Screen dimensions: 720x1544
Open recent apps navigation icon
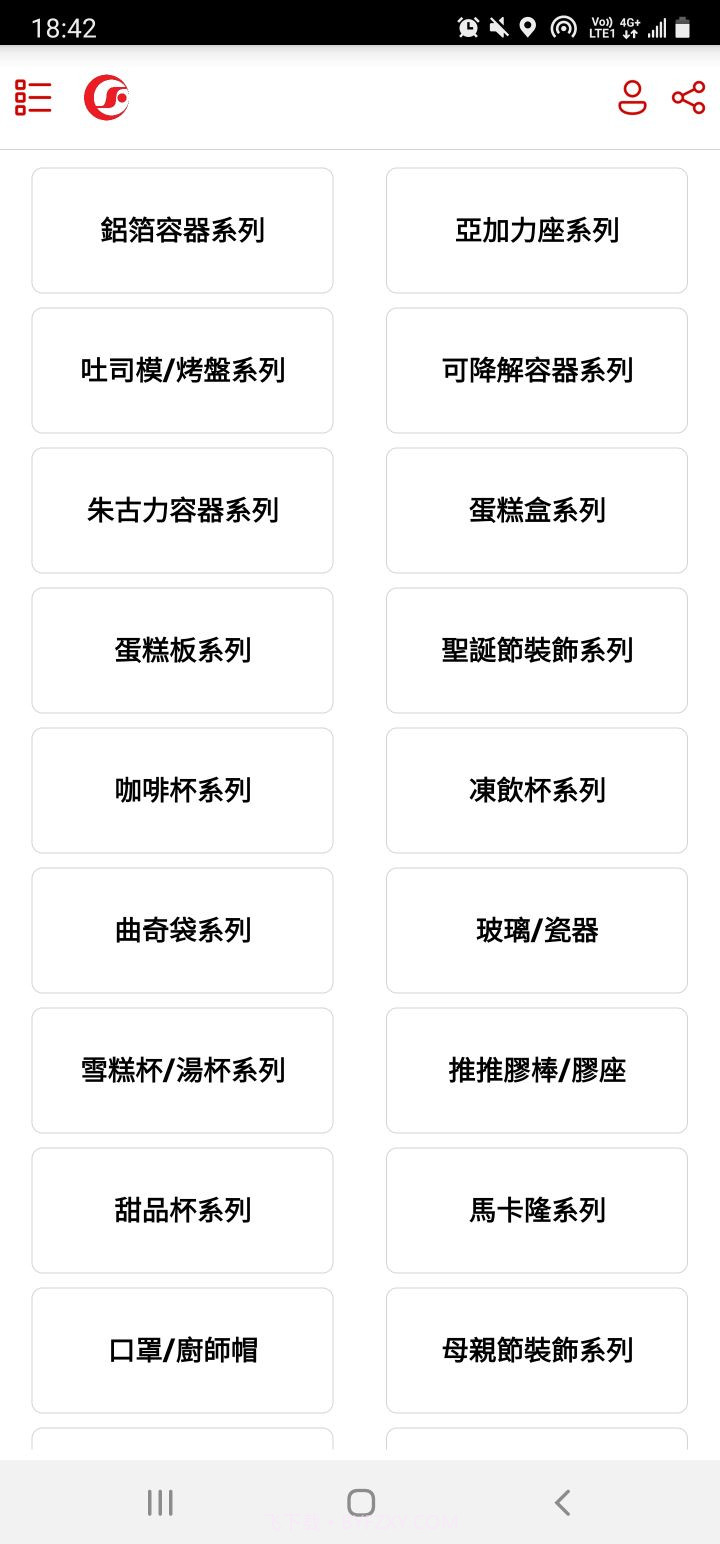(x=160, y=1501)
